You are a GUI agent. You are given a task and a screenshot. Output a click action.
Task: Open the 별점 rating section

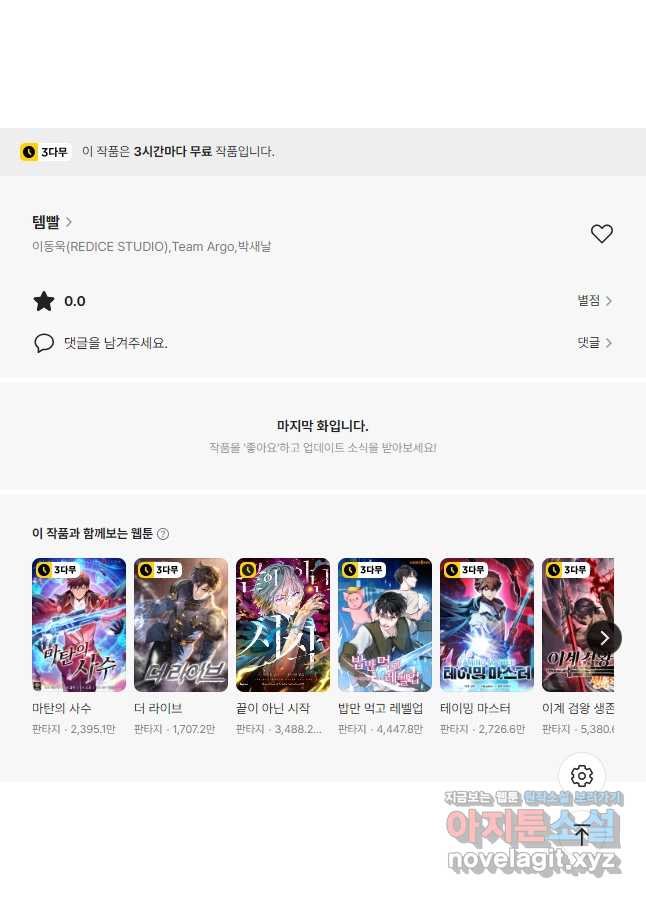594,301
